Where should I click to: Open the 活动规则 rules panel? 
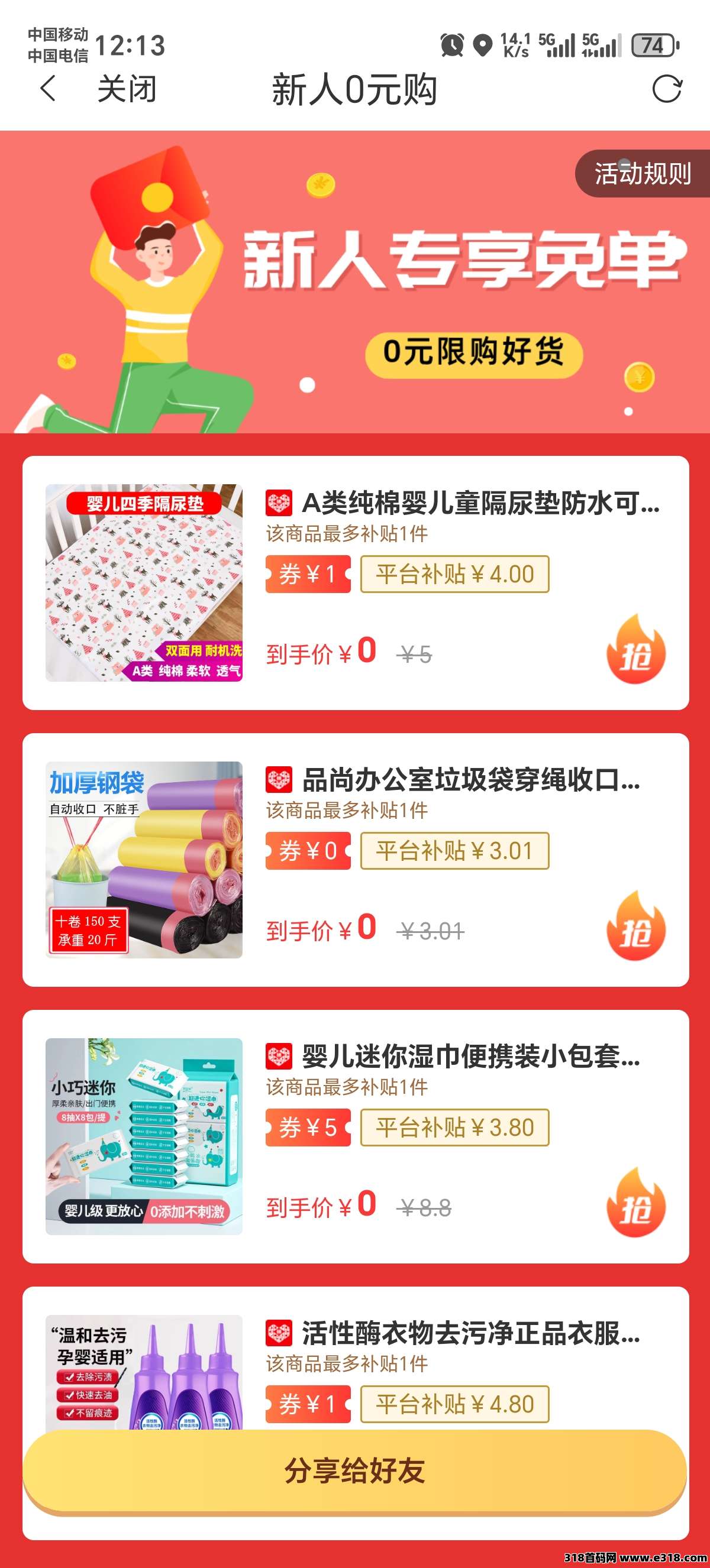(x=641, y=174)
